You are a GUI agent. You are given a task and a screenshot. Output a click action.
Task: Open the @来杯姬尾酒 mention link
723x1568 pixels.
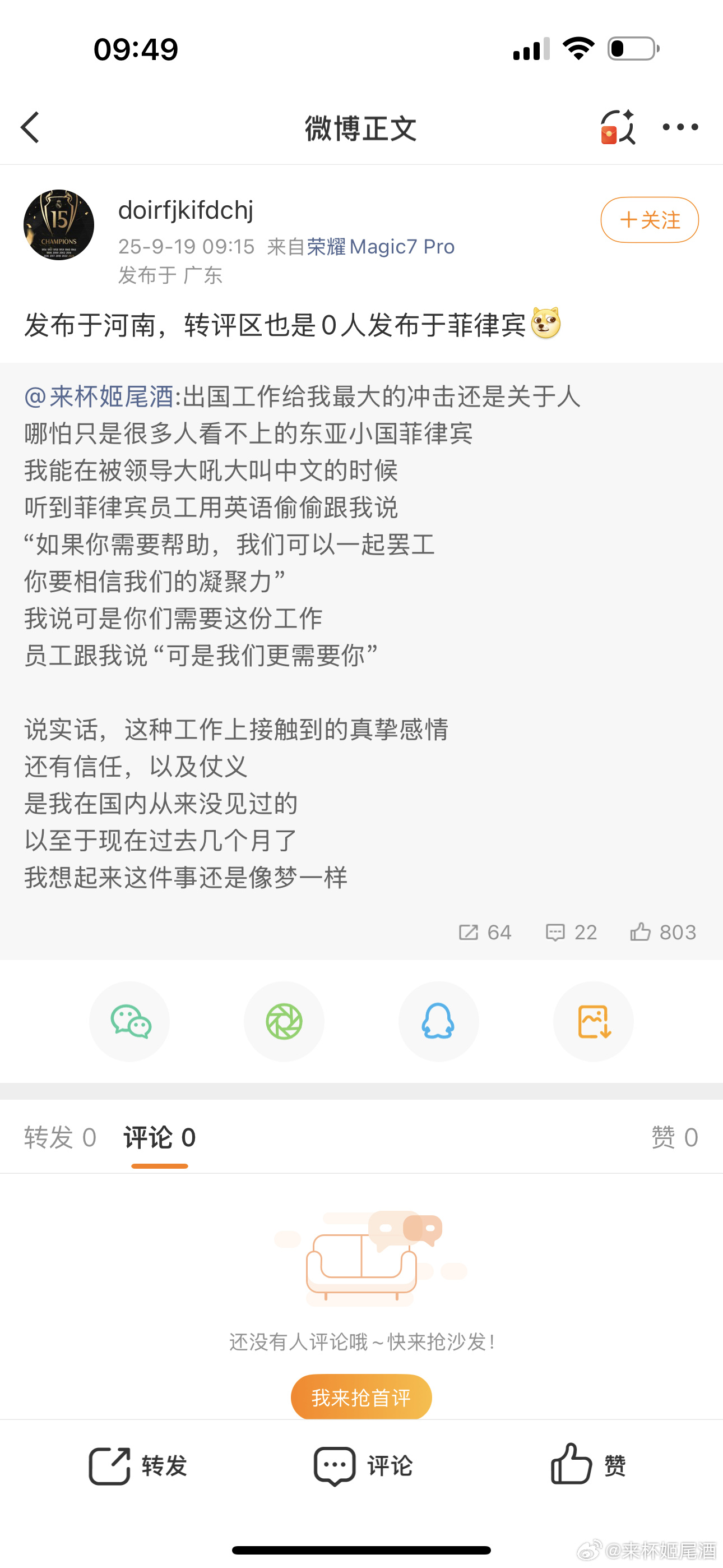click(x=99, y=397)
